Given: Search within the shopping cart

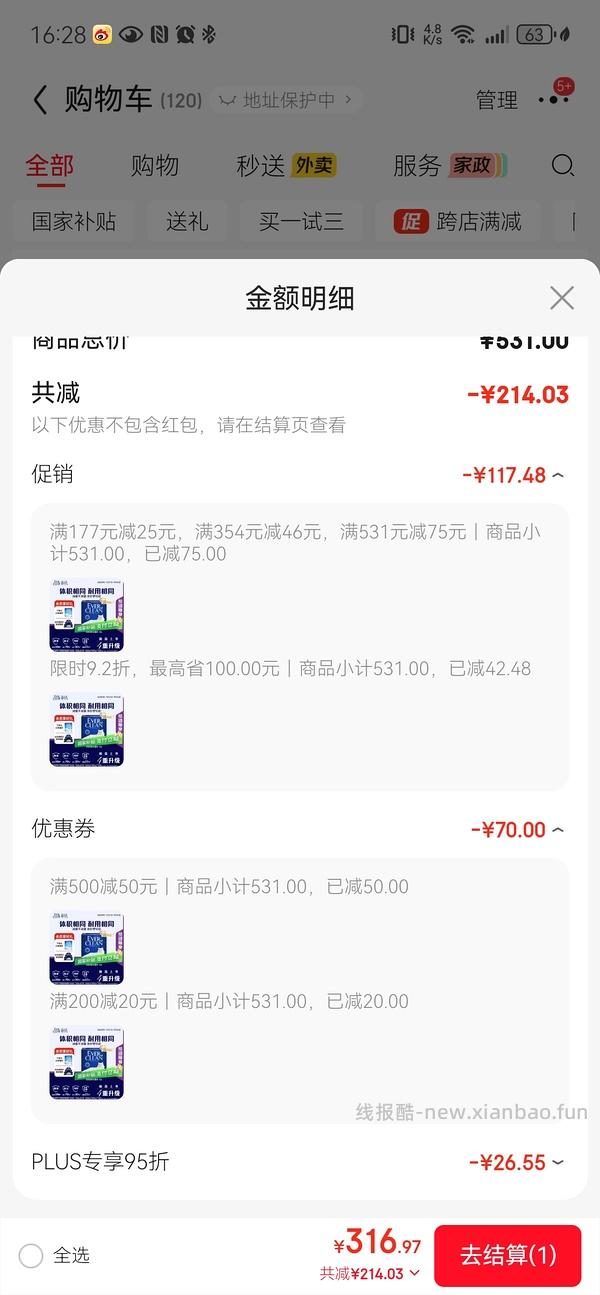Looking at the screenshot, I should (x=563, y=166).
